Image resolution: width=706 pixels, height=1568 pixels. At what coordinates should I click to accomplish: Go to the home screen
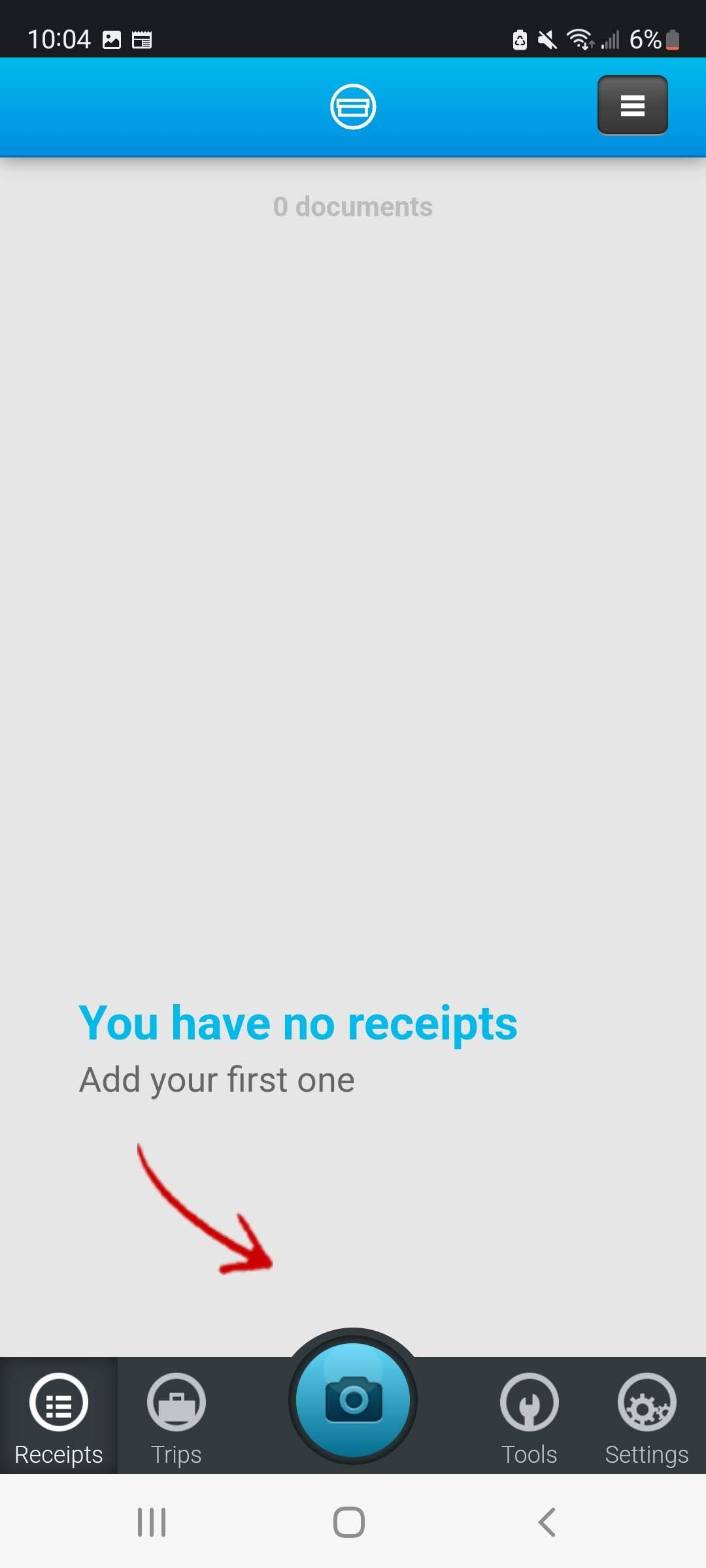click(x=349, y=1522)
